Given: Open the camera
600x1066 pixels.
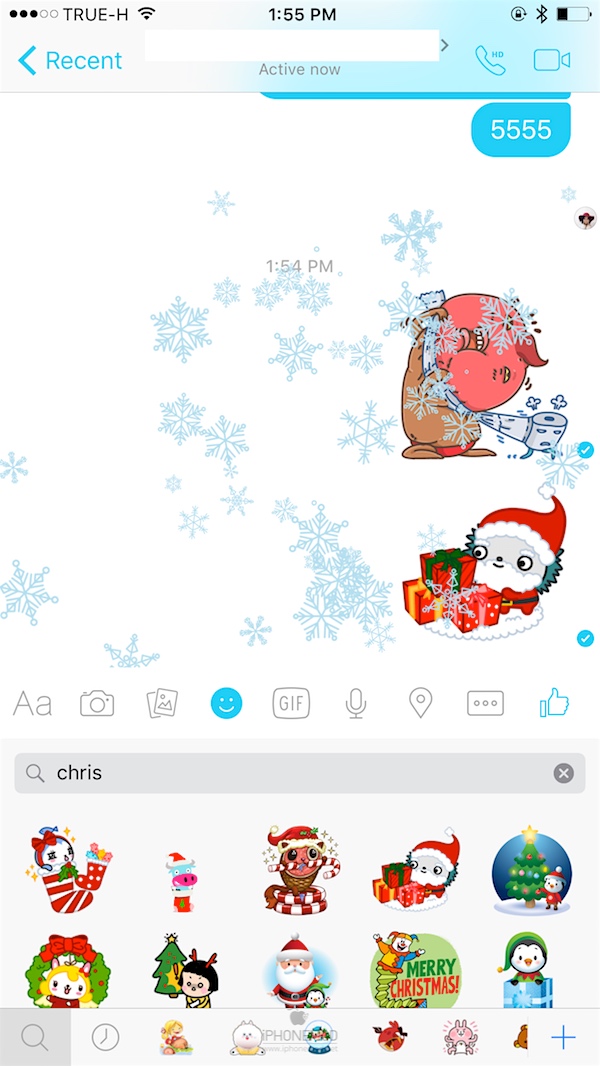Looking at the screenshot, I should 97,704.
